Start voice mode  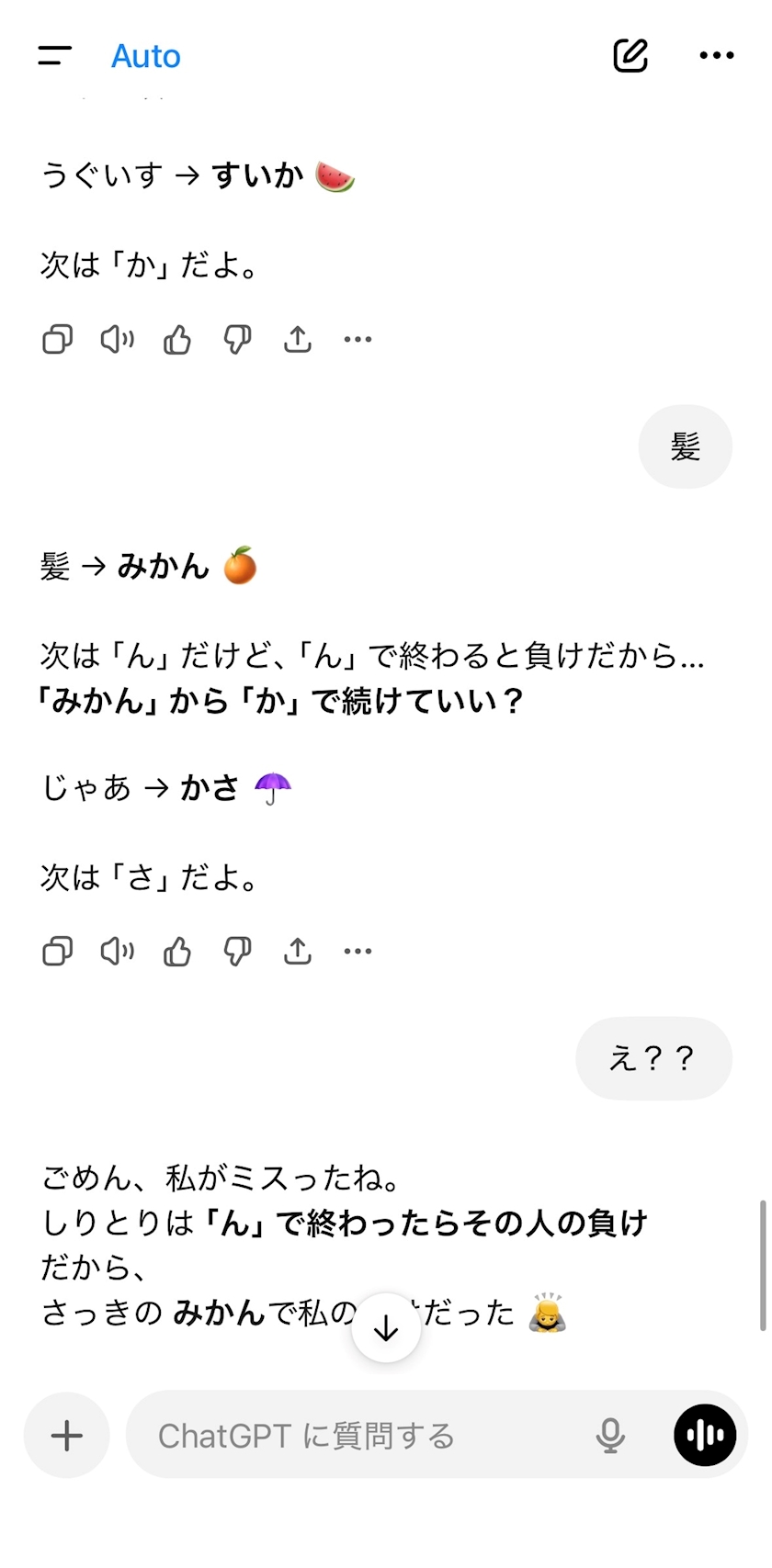tap(705, 1435)
